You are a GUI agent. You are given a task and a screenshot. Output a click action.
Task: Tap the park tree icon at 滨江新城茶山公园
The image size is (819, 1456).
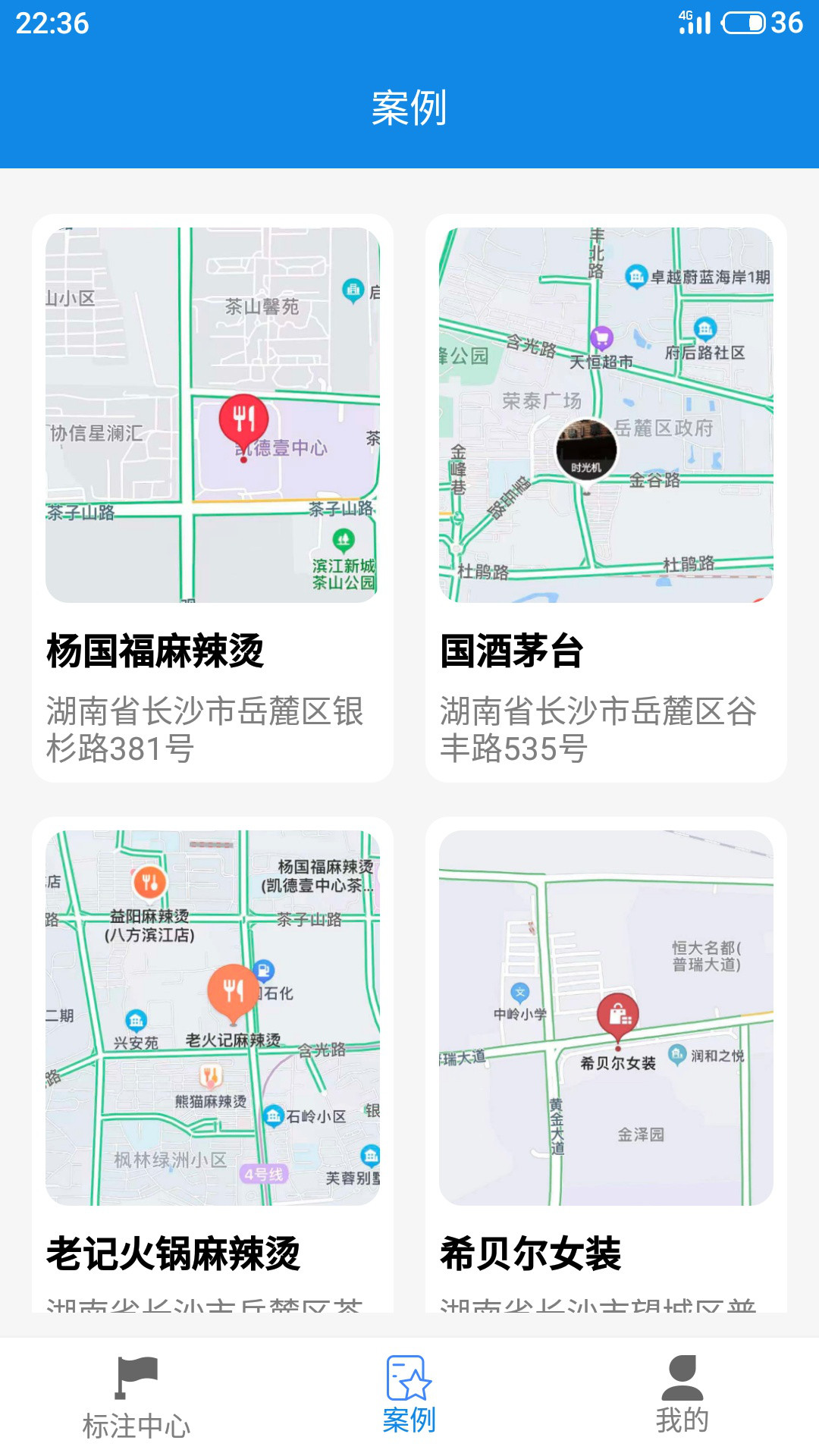pyautogui.click(x=345, y=540)
